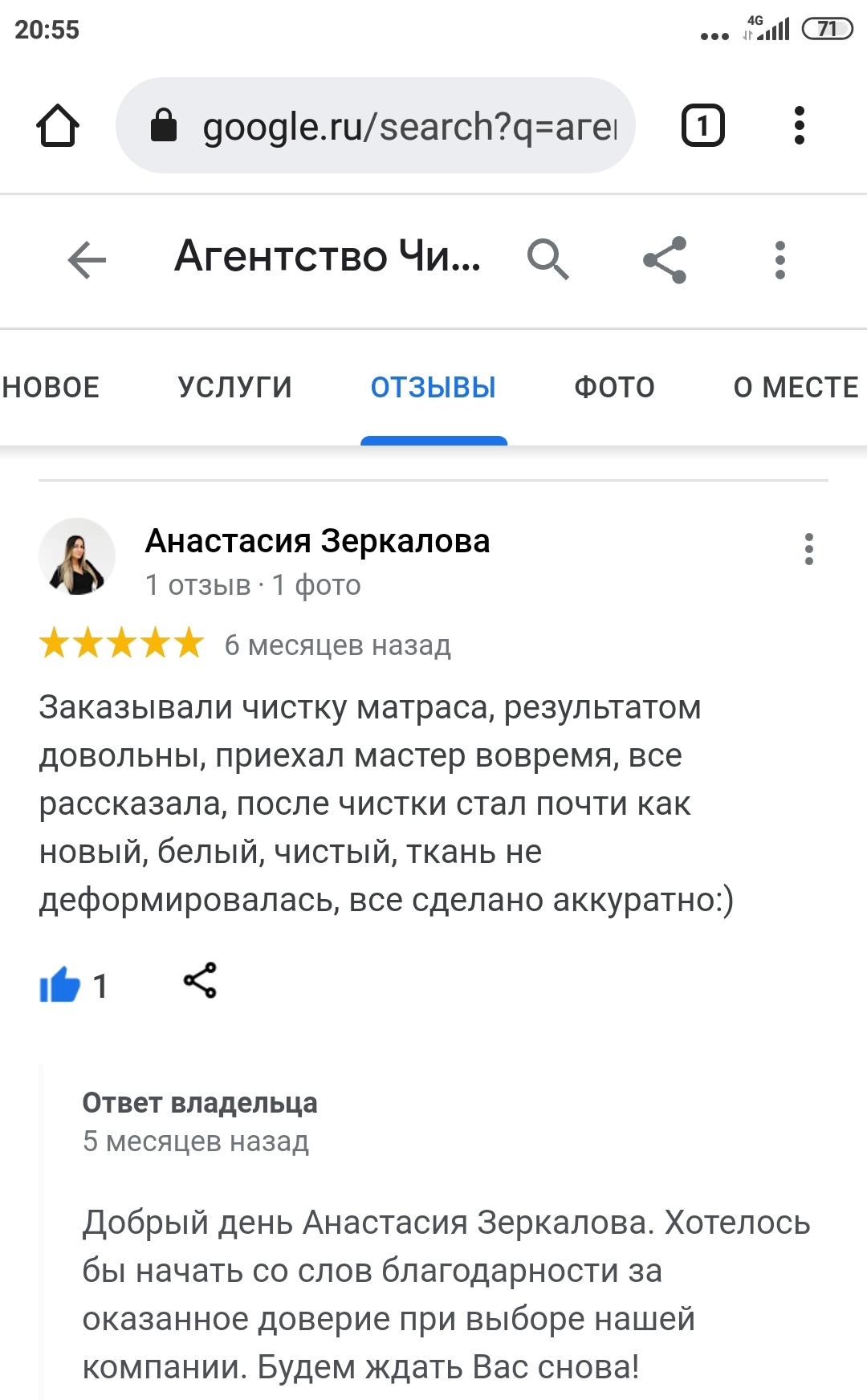Open the listing's three-dot menu

779,259
